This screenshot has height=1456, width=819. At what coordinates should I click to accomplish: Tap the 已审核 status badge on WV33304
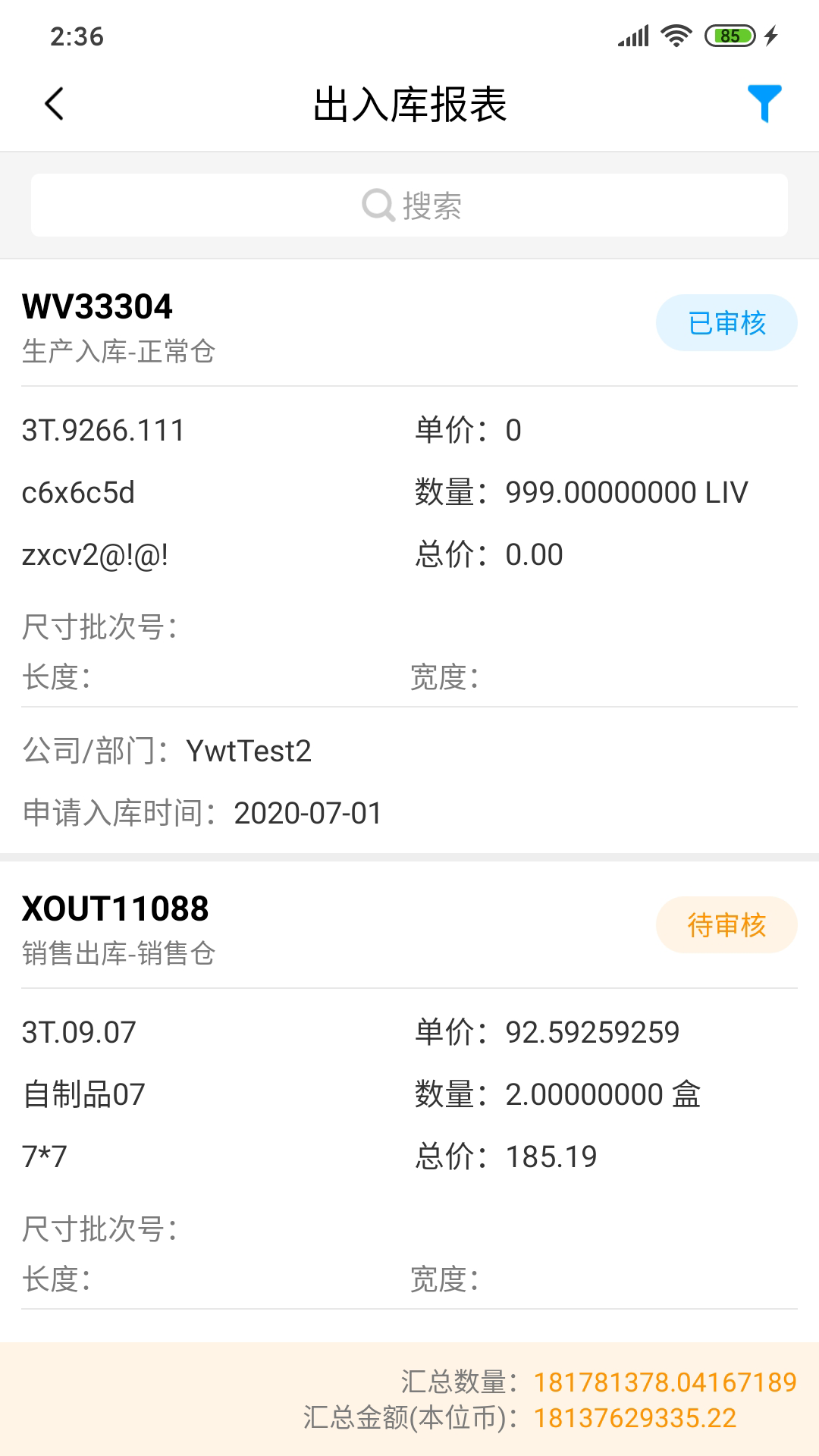[x=726, y=322]
